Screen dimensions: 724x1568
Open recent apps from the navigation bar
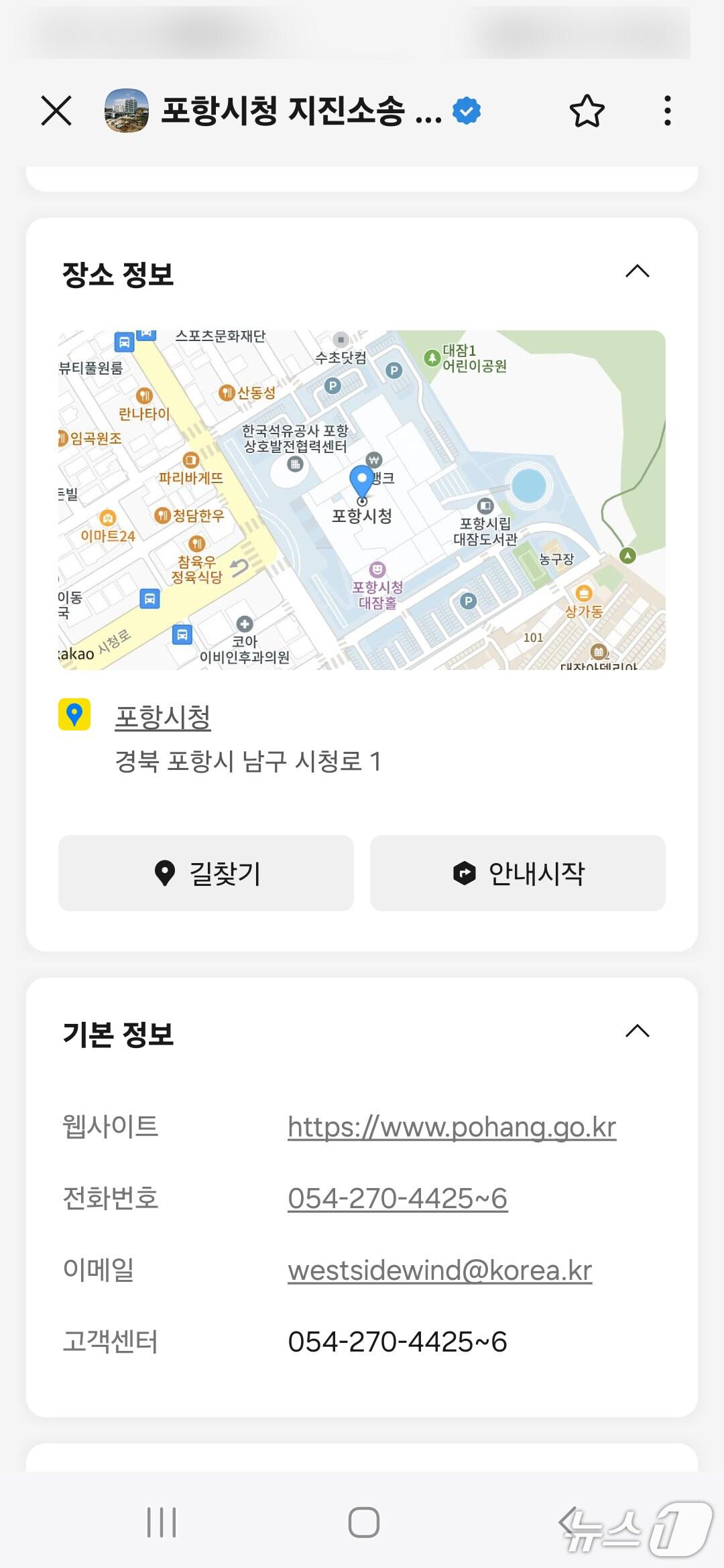click(162, 1522)
